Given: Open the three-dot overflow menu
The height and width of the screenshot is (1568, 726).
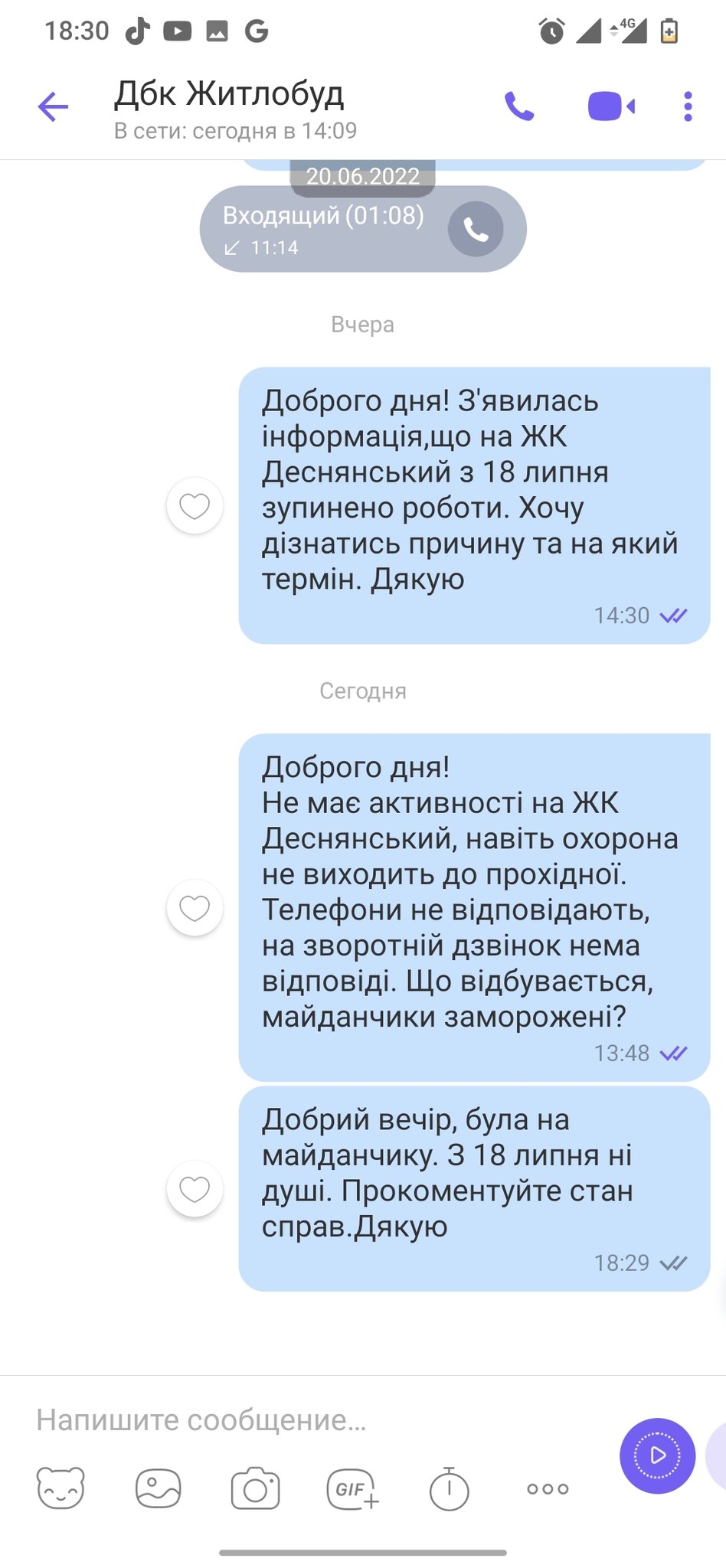Looking at the screenshot, I should (x=688, y=106).
